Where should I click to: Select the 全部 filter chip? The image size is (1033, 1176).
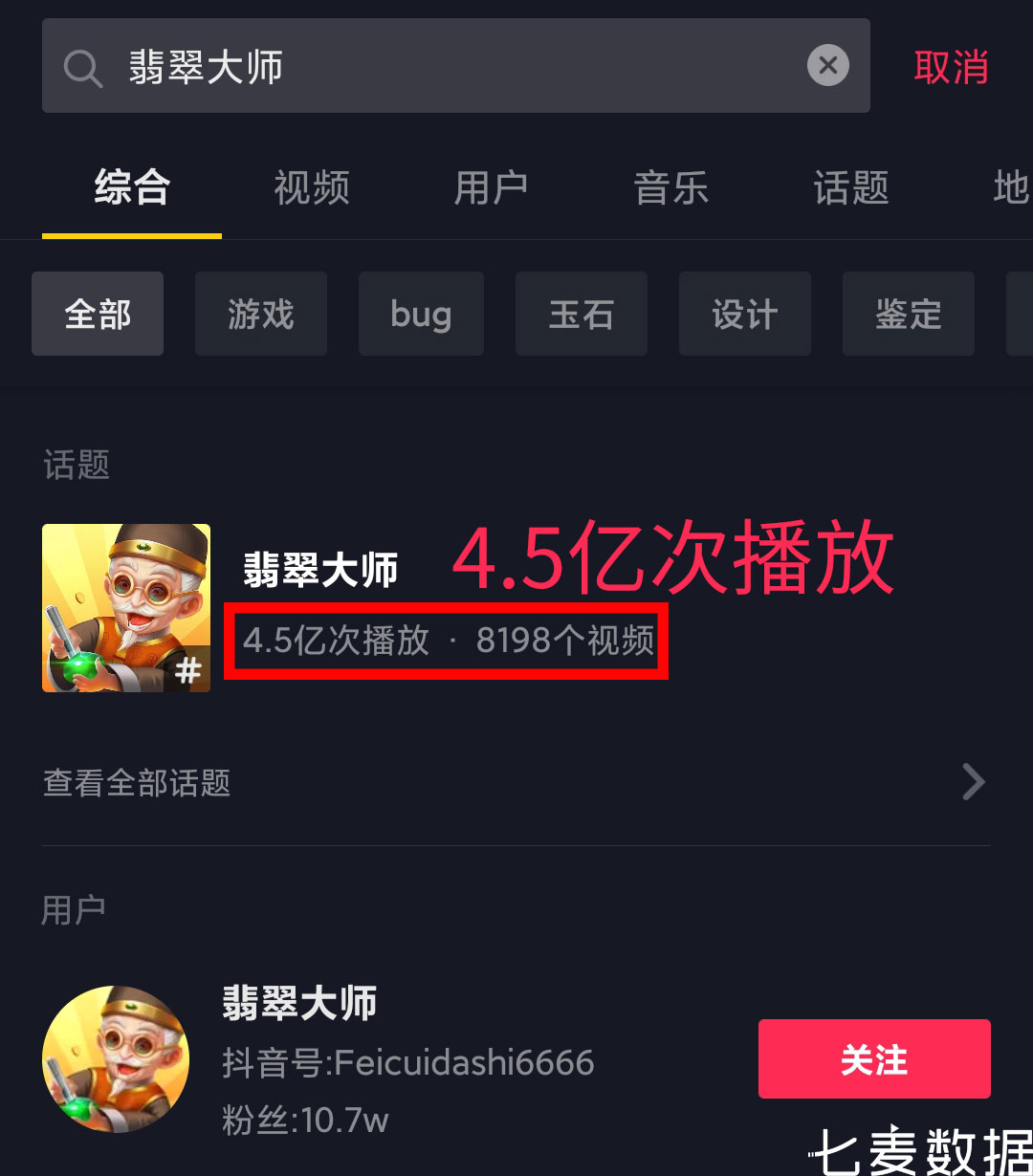coord(98,314)
